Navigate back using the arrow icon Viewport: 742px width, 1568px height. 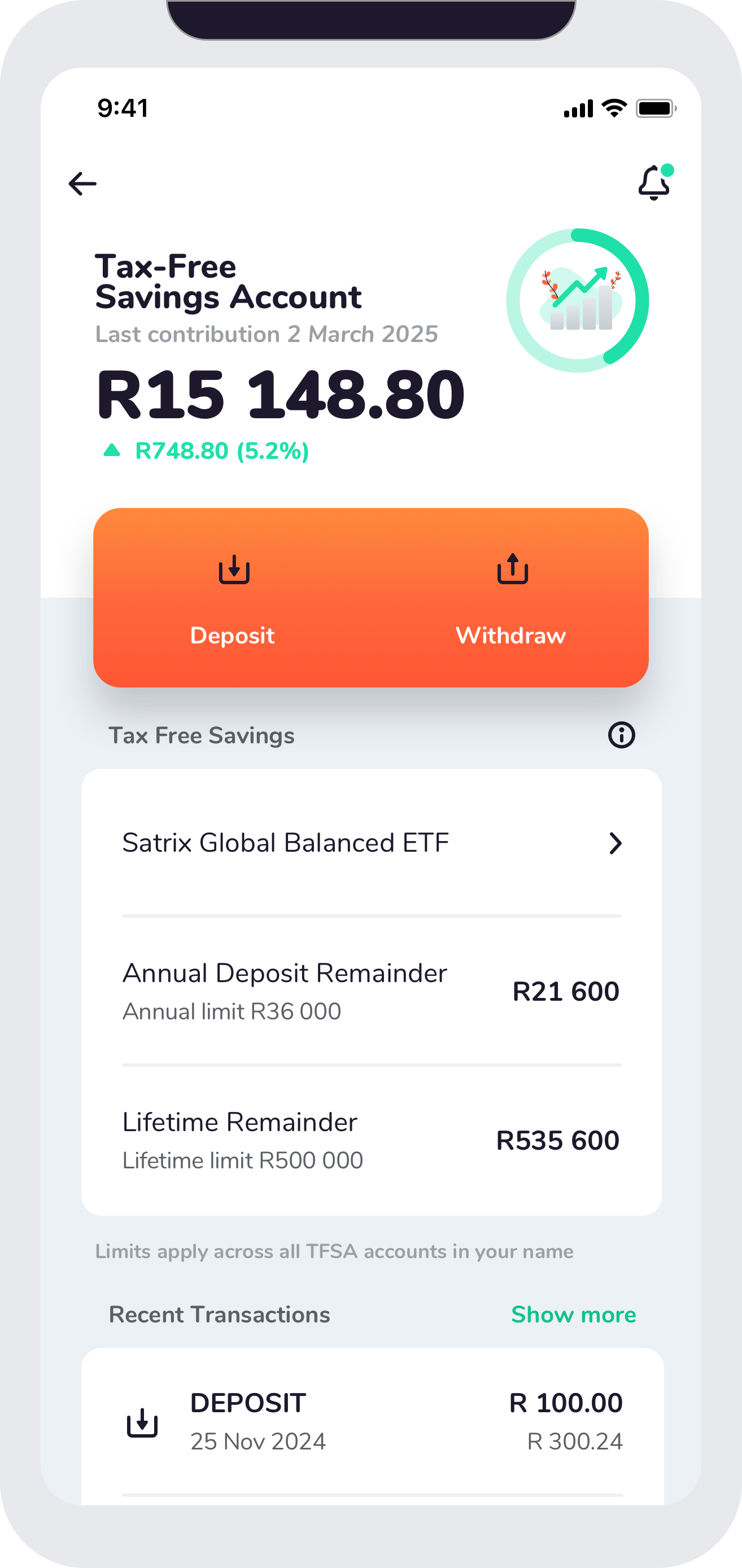pyautogui.click(x=82, y=183)
